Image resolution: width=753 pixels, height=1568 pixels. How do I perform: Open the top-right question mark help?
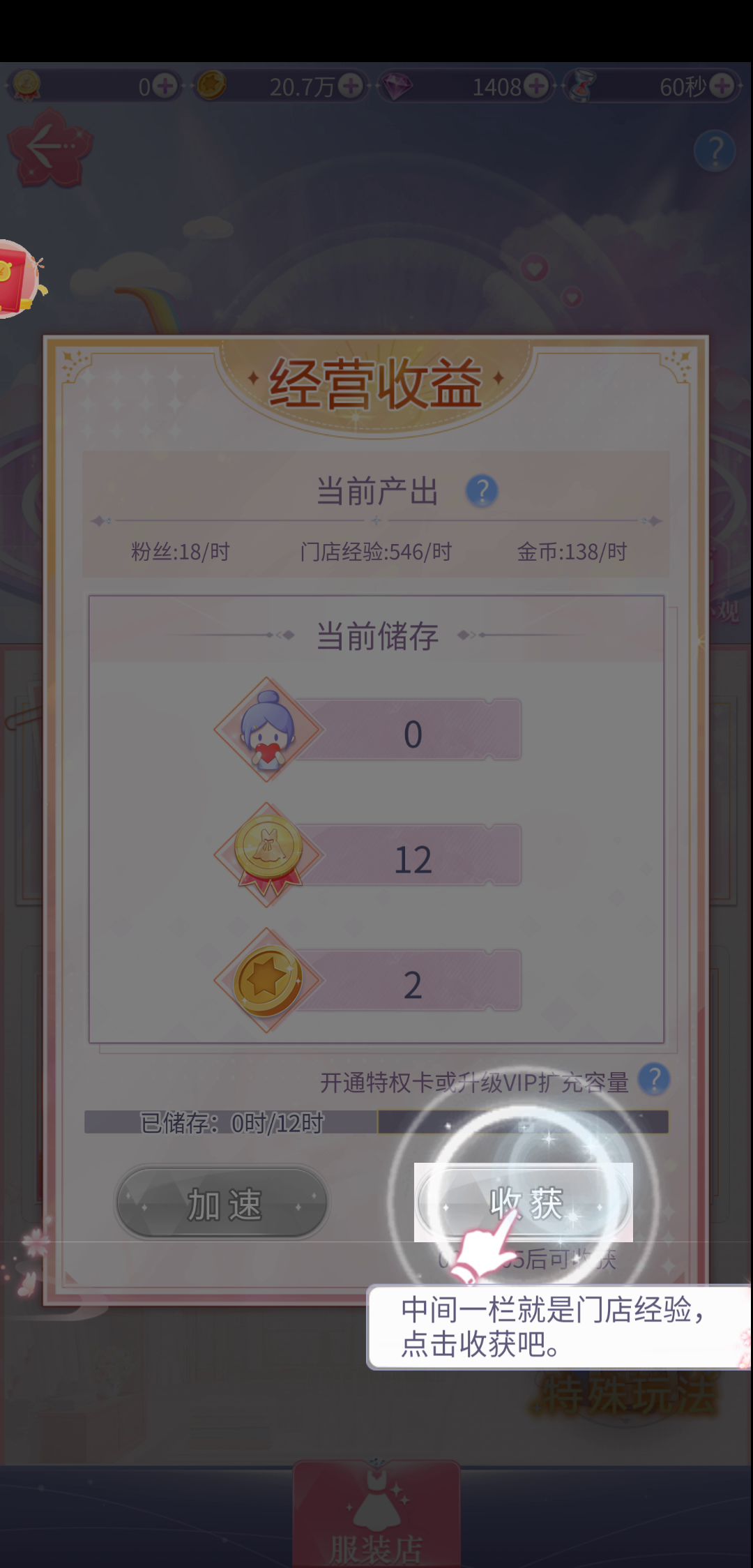(715, 150)
